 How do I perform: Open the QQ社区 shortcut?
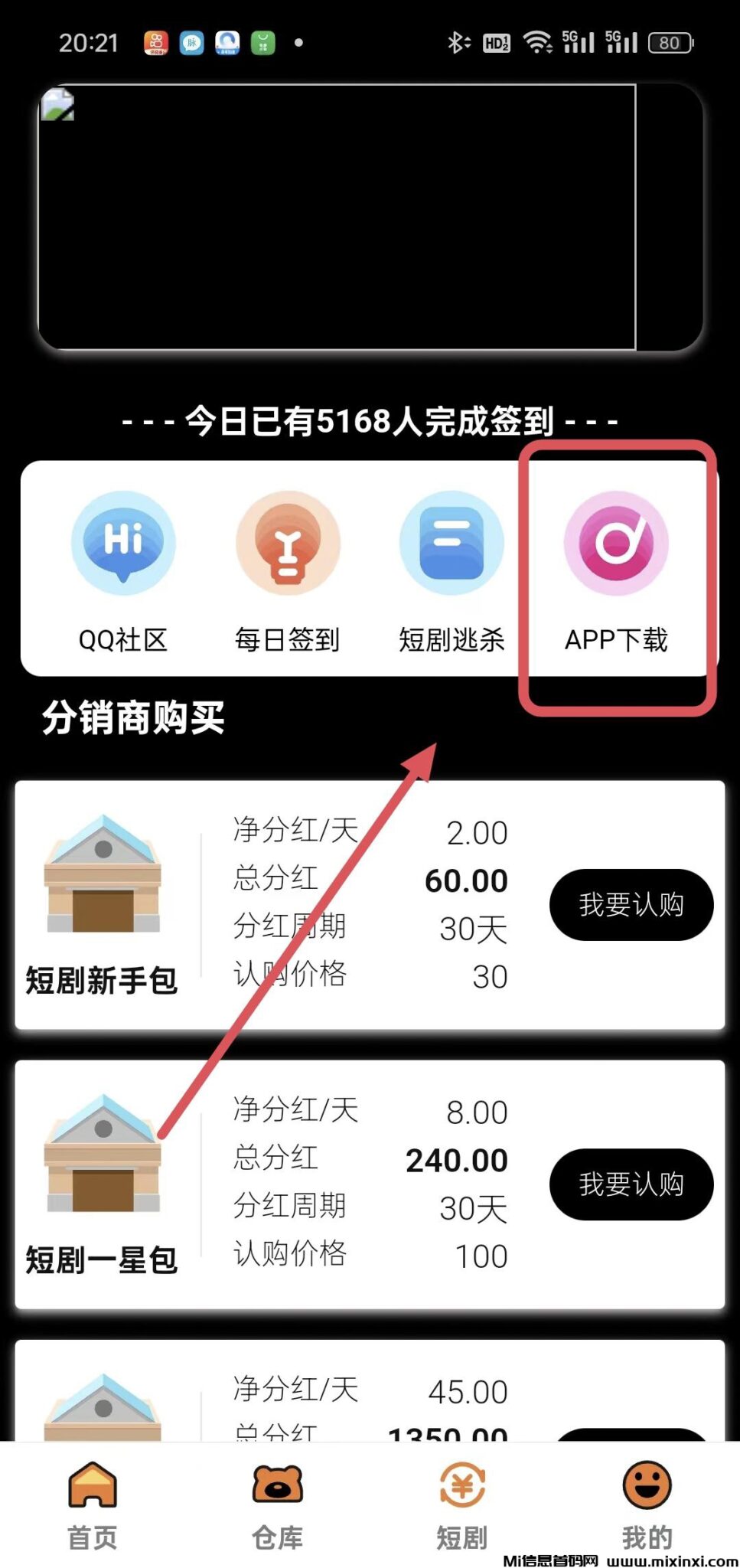pyautogui.click(x=123, y=570)
